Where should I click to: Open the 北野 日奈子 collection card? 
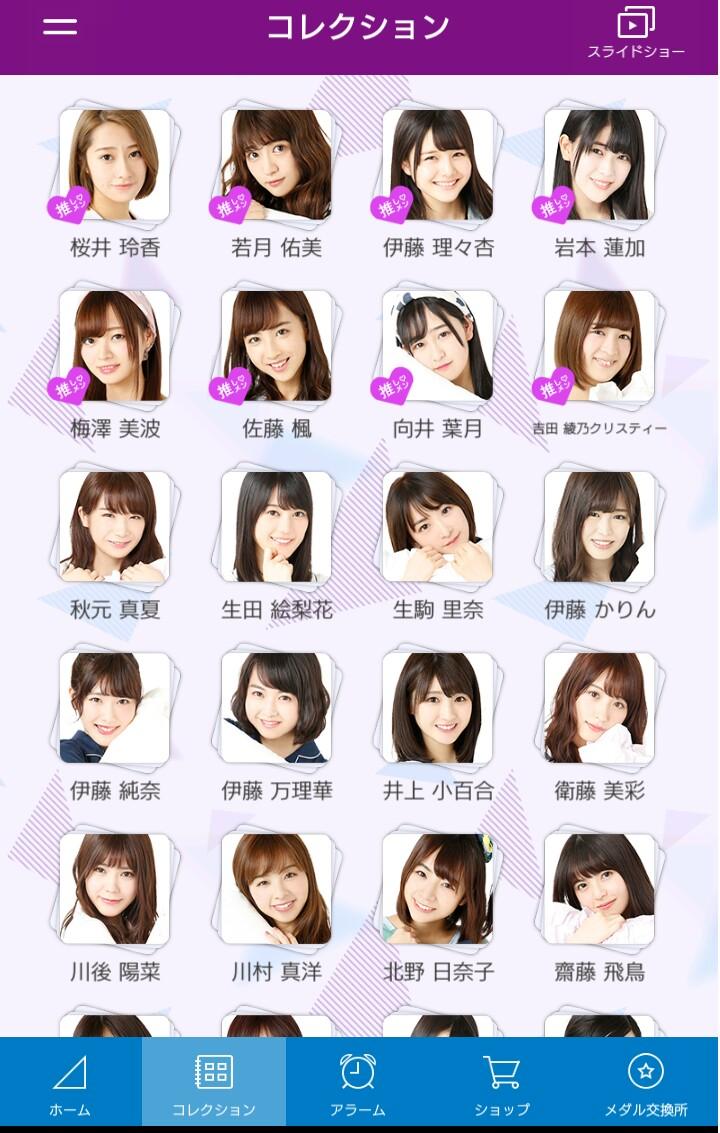438,889
